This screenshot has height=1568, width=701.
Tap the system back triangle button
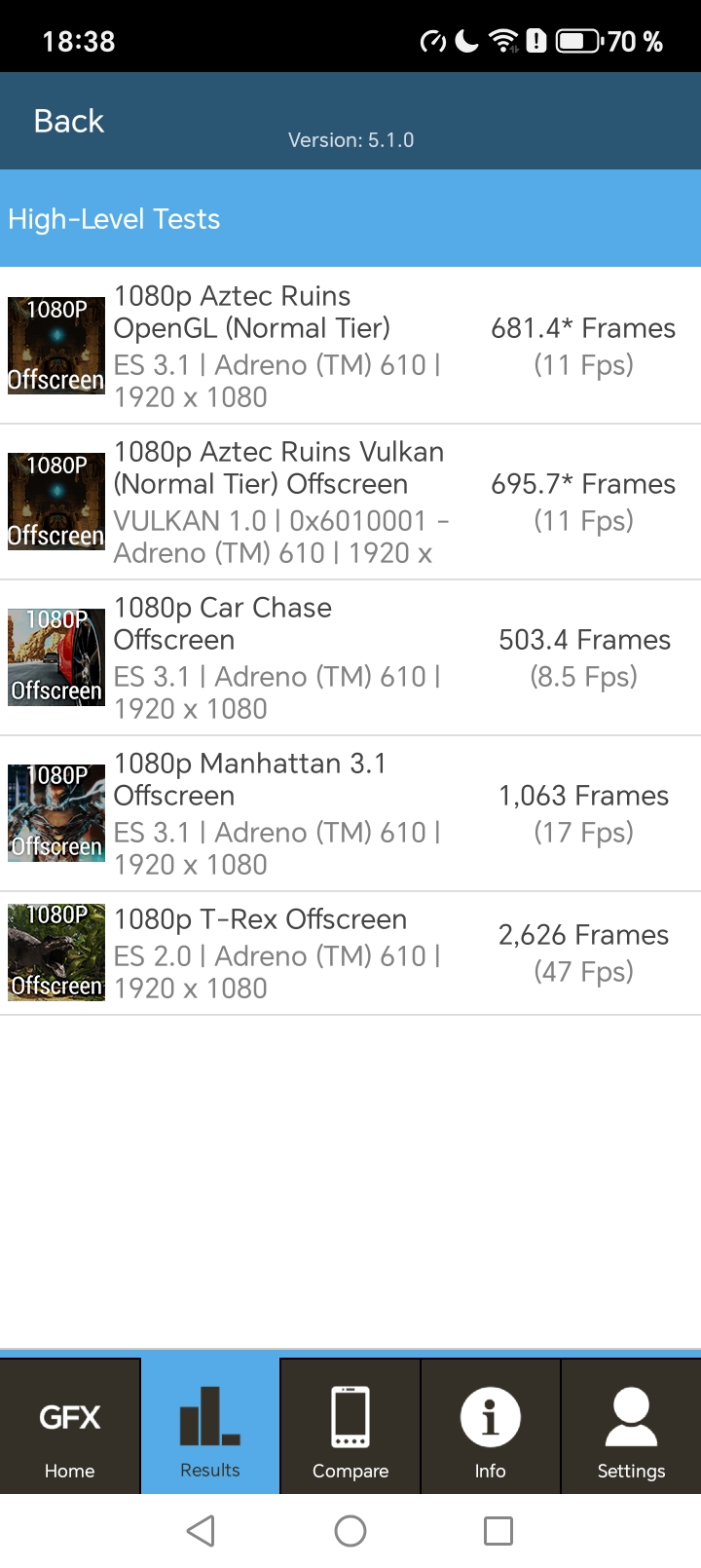point(202,1531)
